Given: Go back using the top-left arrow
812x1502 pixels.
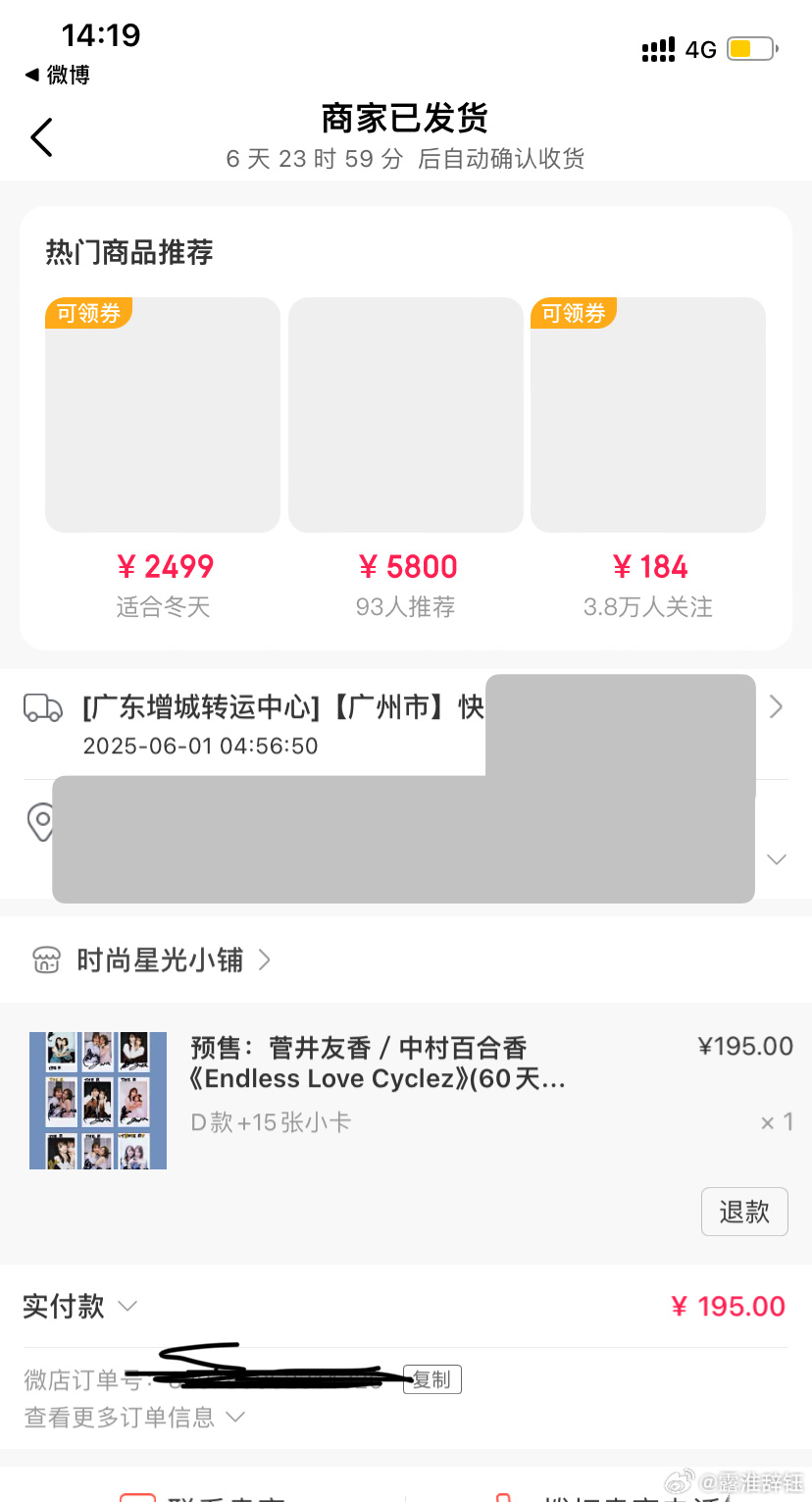Looking at the screenshot, I should [41, 137].
